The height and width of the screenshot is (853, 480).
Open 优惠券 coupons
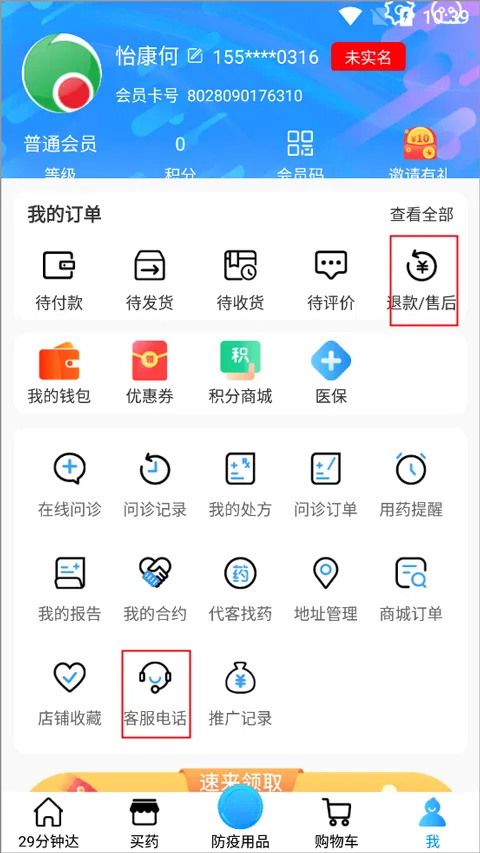point(150,373)
